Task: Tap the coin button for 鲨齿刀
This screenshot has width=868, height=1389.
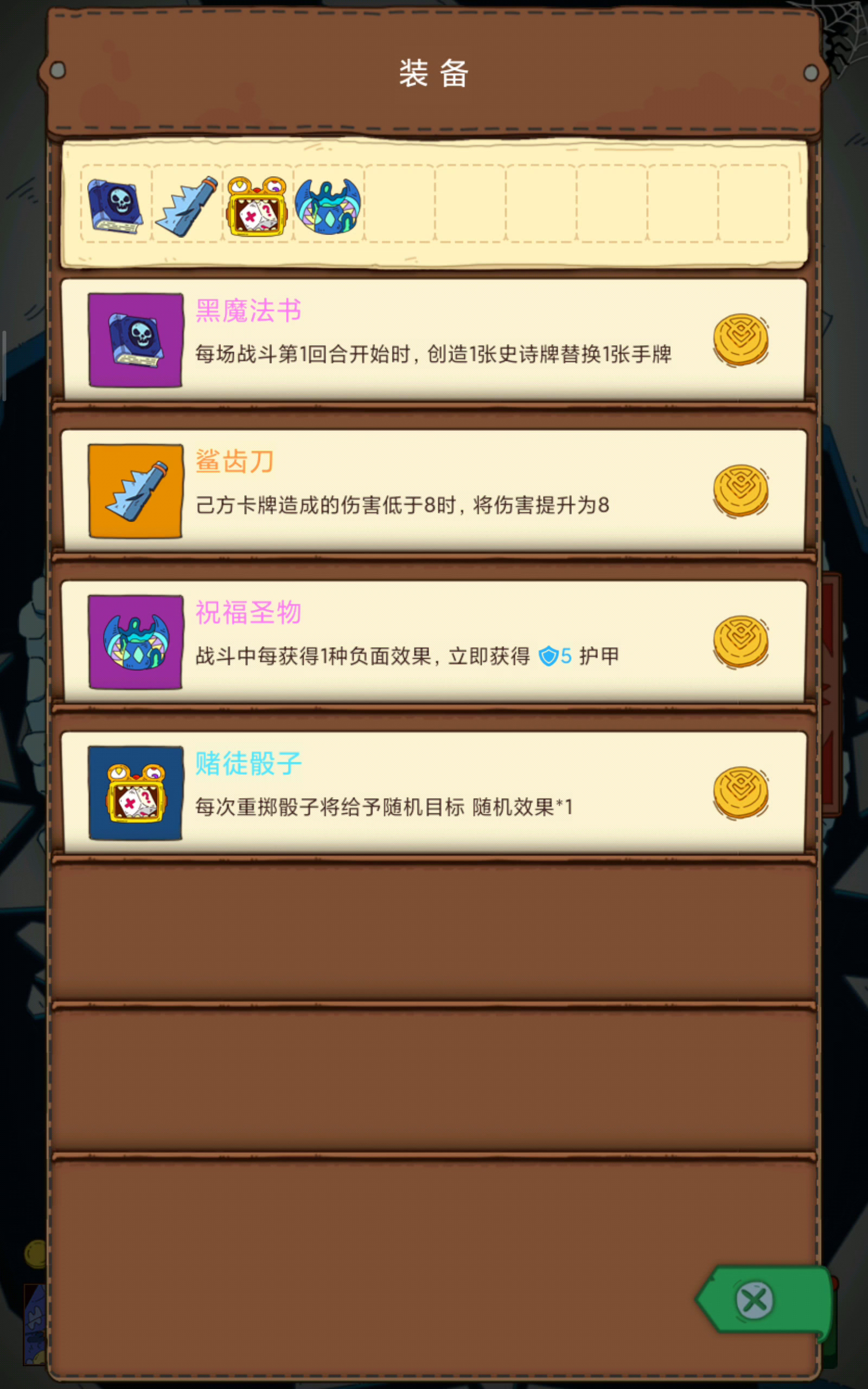Action: point(741,490)
